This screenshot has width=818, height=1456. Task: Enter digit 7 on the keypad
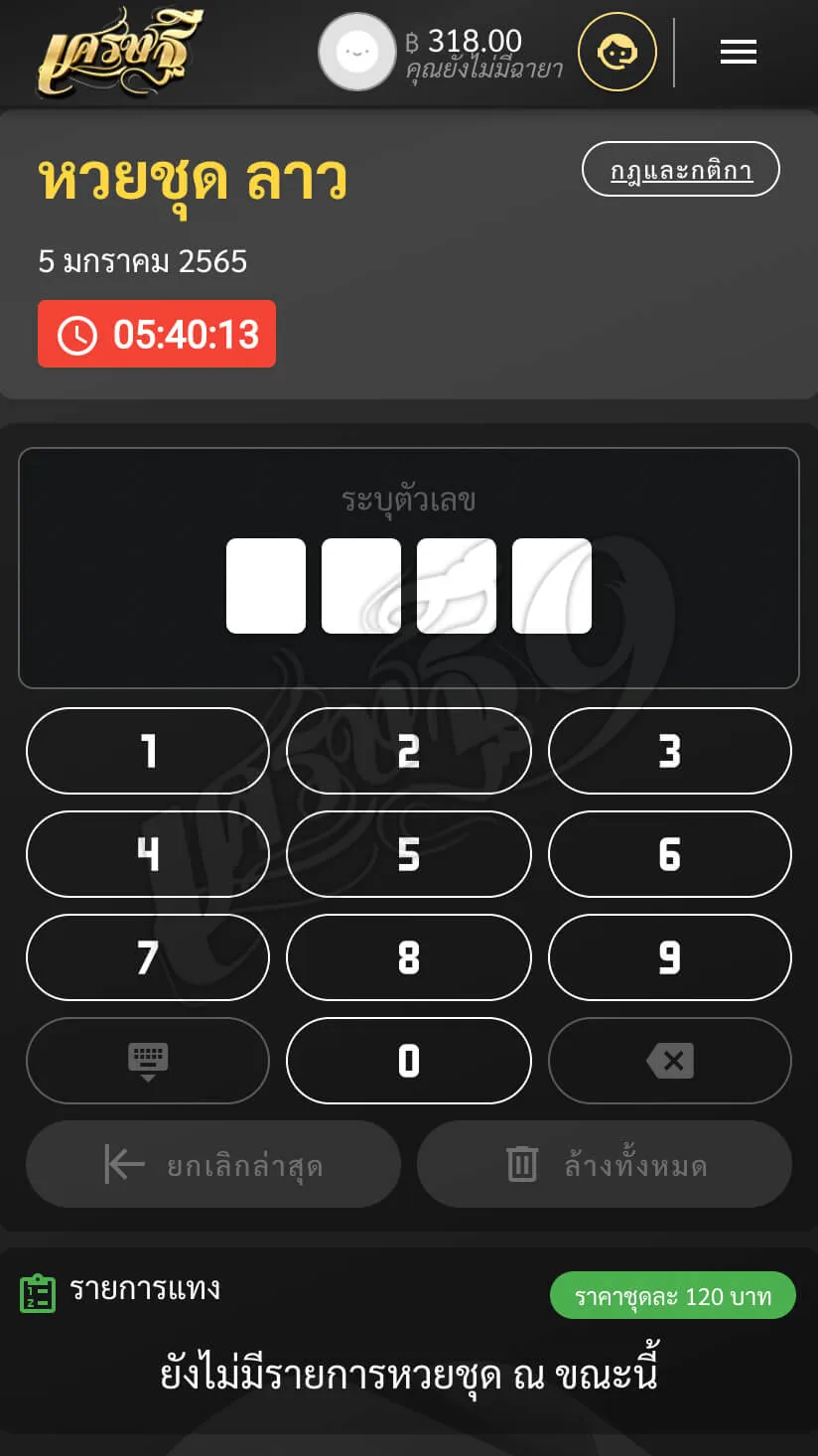point(148,957)
